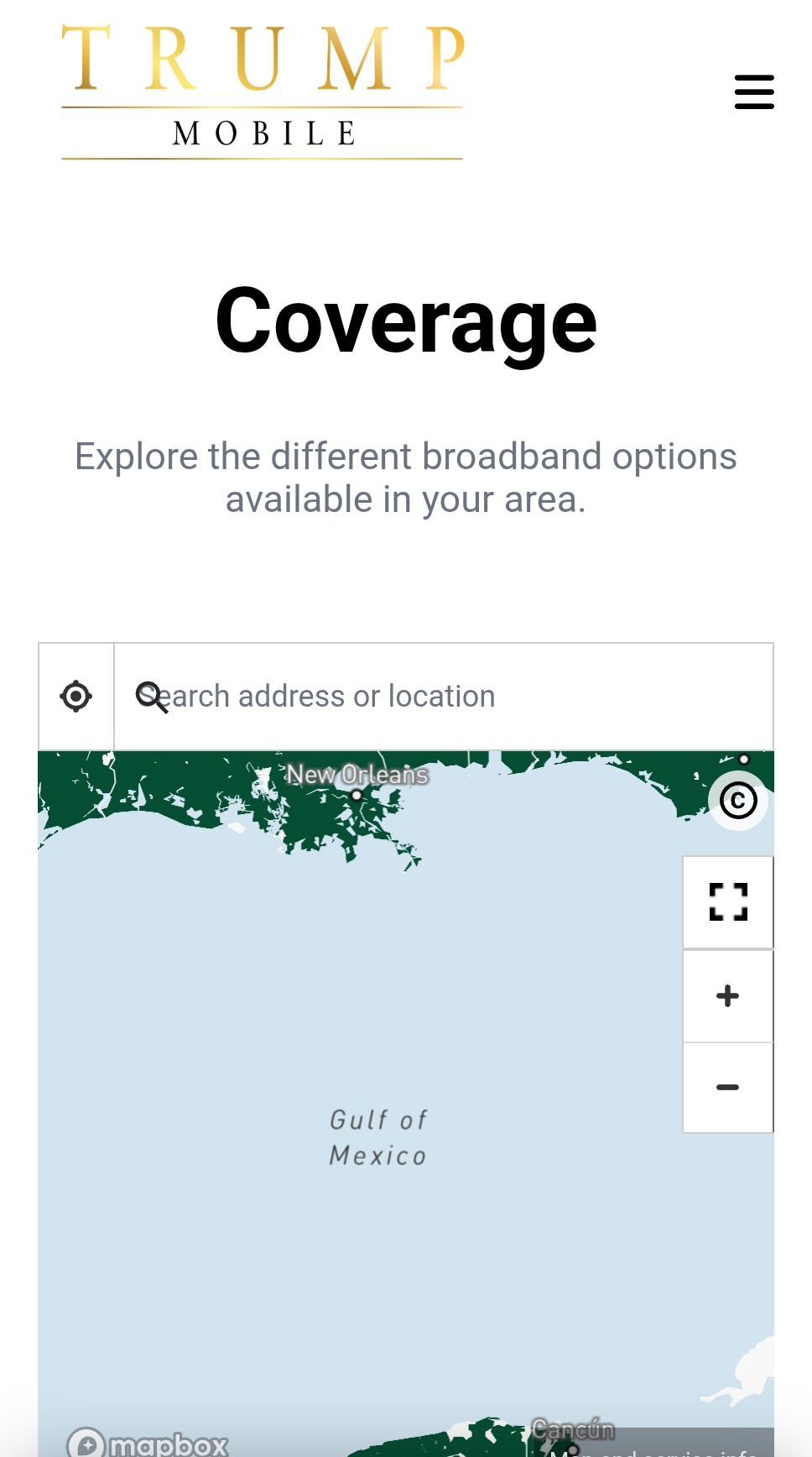This screenshot has width=812, height=1457.
Task: Tap the search address or location field
Action: point(444,697)
